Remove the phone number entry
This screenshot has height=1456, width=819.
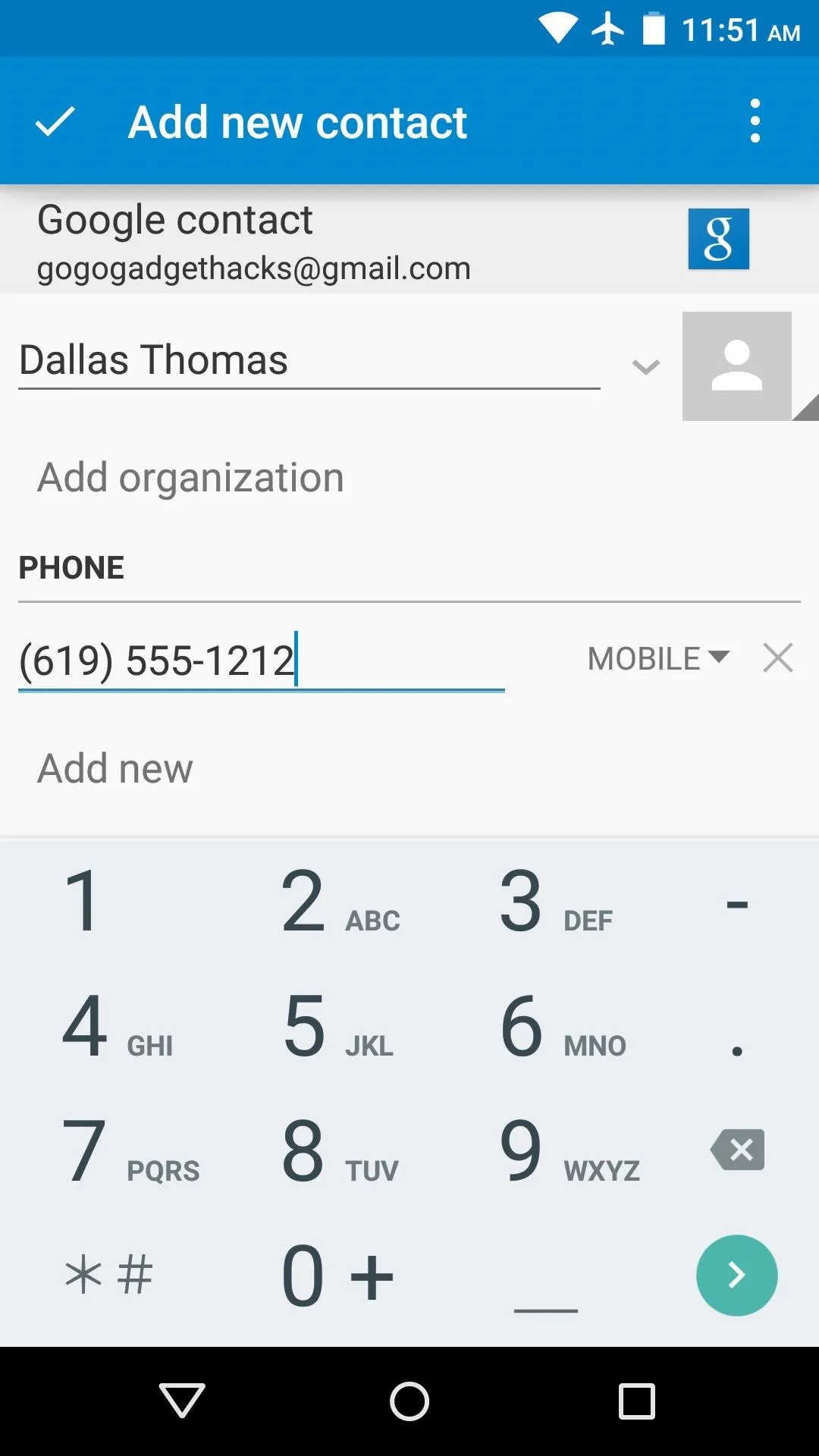pos(778,657)
